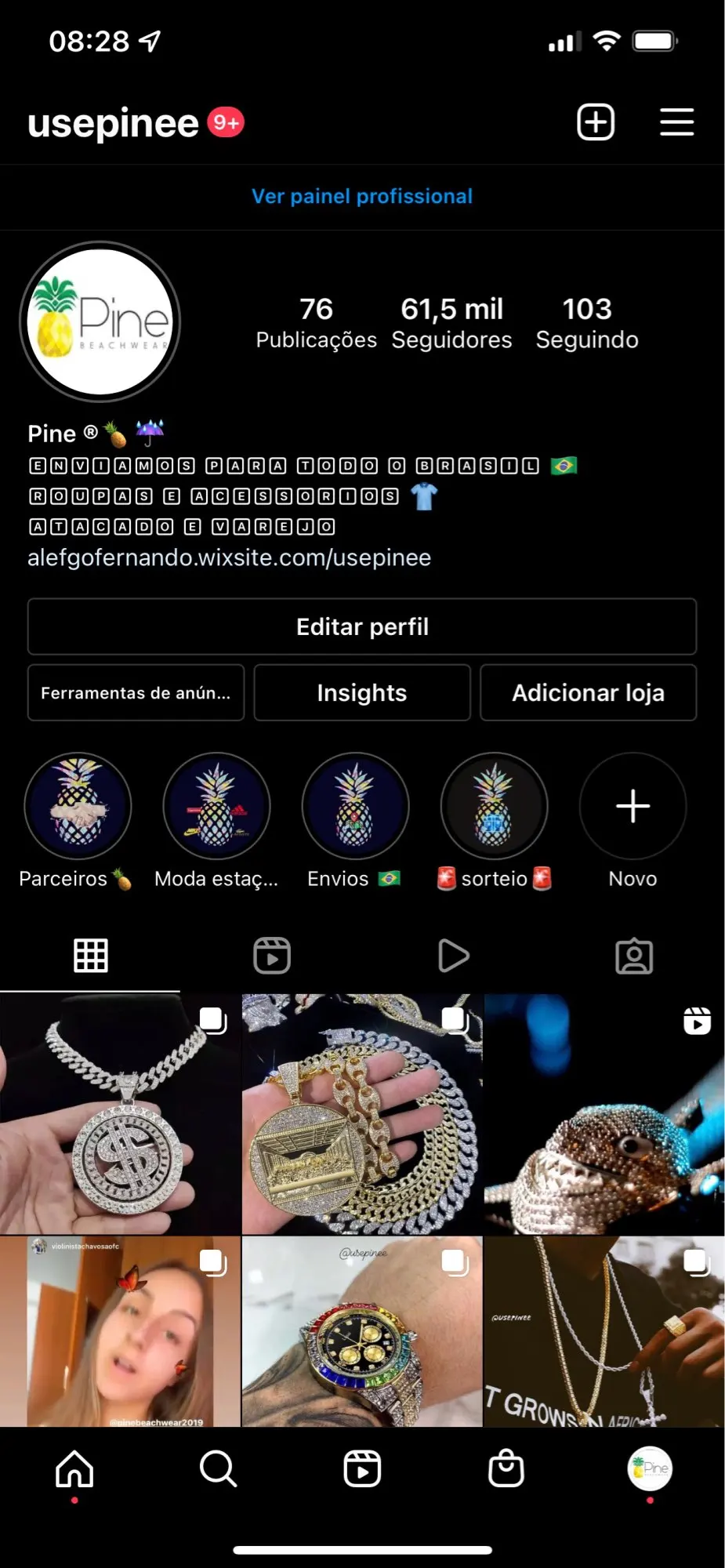This screenshot has width=725, height=1568.
Task: Open the dollar sign pendant post
Action: click(x=120, y=1114)
